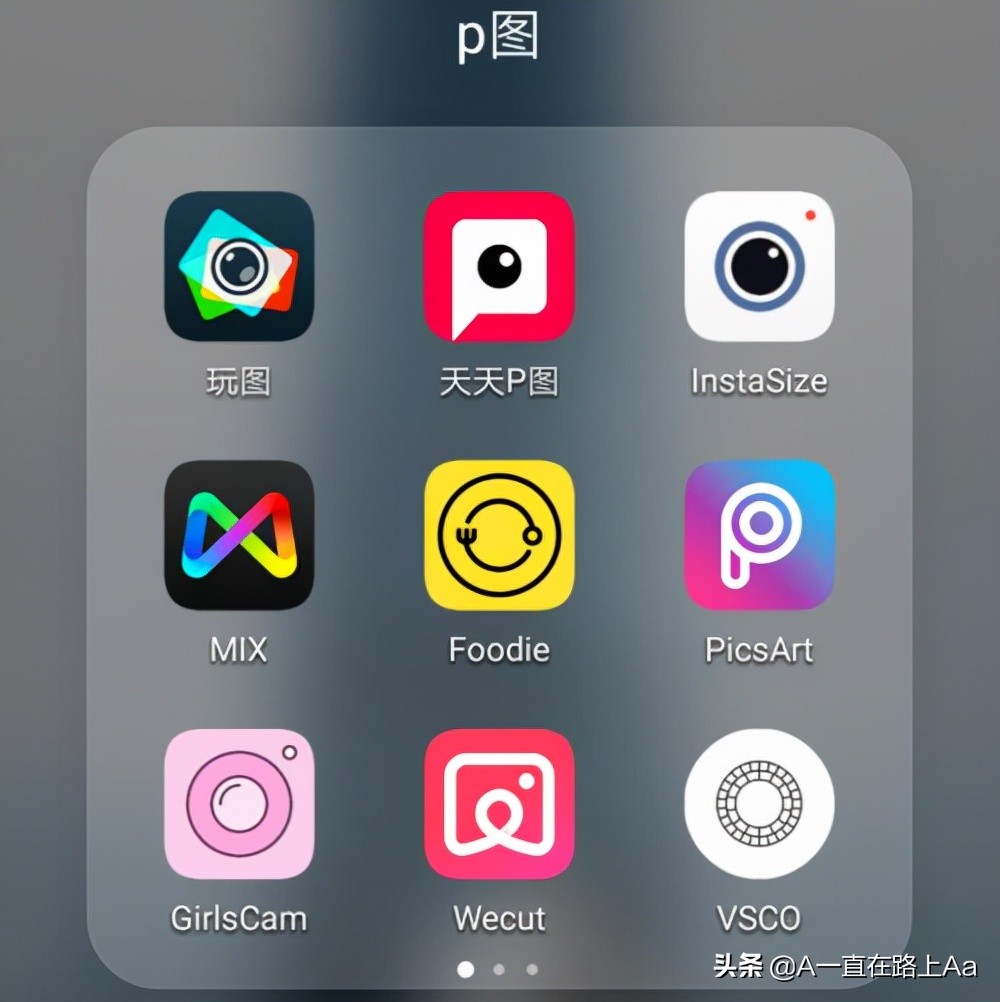The width and height of the screenshot is (1000, 1002).
Task: Launch 天天P图 photo editor
Action: [499, 267]
